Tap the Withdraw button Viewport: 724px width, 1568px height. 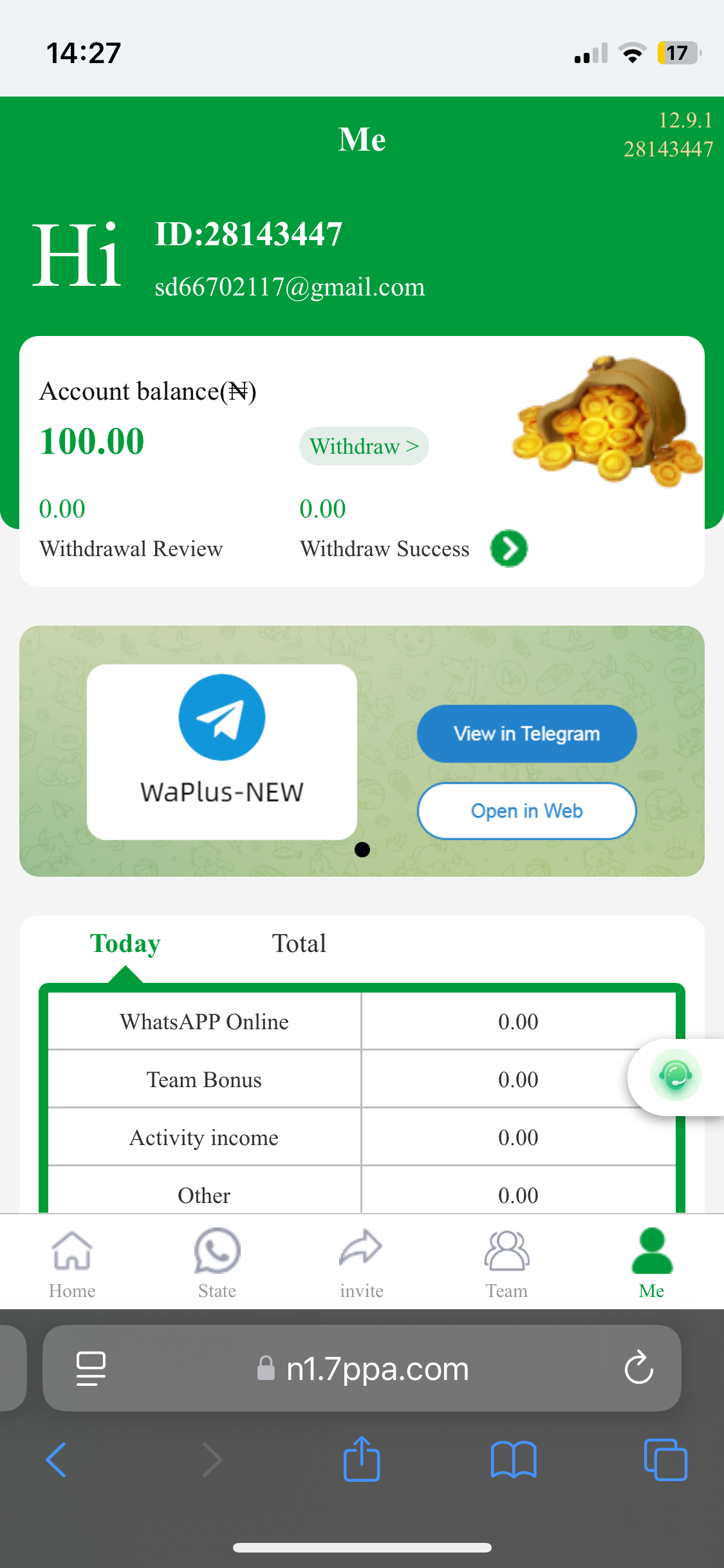pos(364,446)
